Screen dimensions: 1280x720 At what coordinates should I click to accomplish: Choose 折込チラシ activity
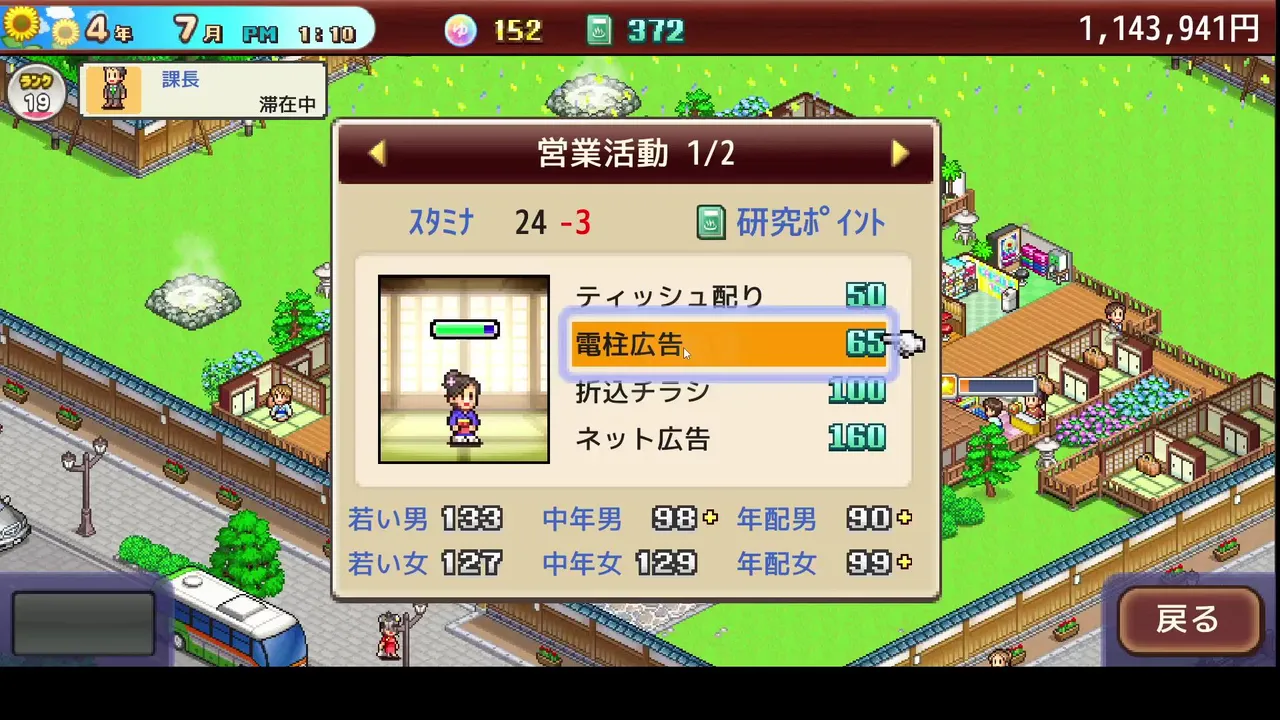730,392
